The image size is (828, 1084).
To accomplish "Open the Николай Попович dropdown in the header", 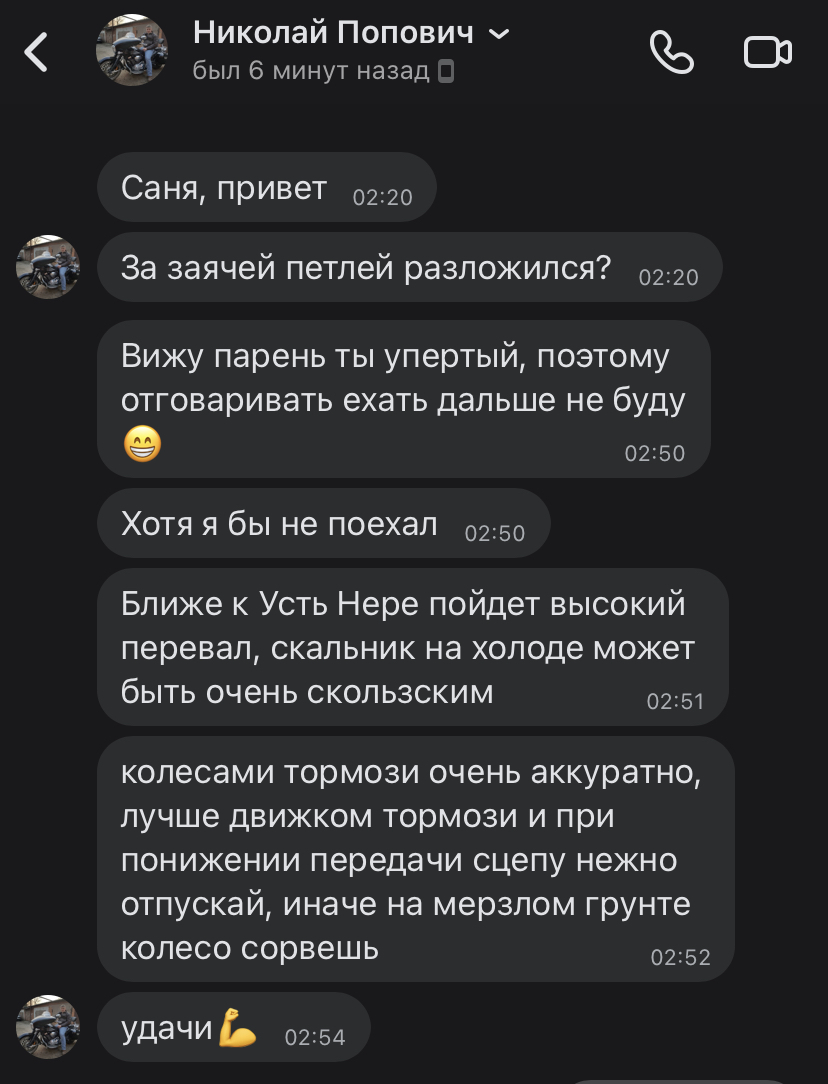I will [x=499, y=35].
